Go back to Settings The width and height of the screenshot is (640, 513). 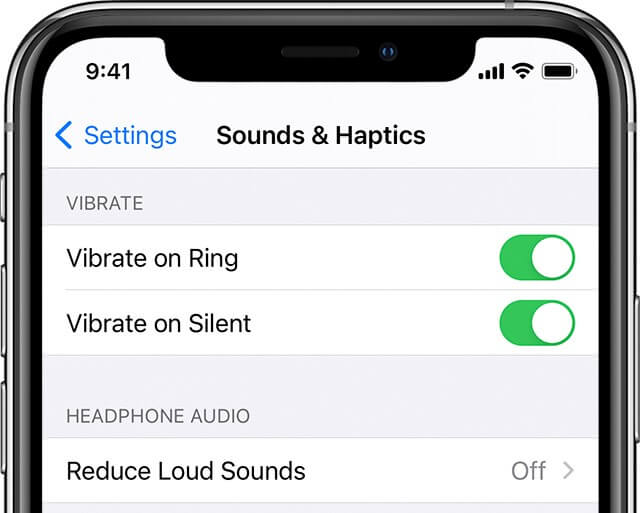[116, 136]
